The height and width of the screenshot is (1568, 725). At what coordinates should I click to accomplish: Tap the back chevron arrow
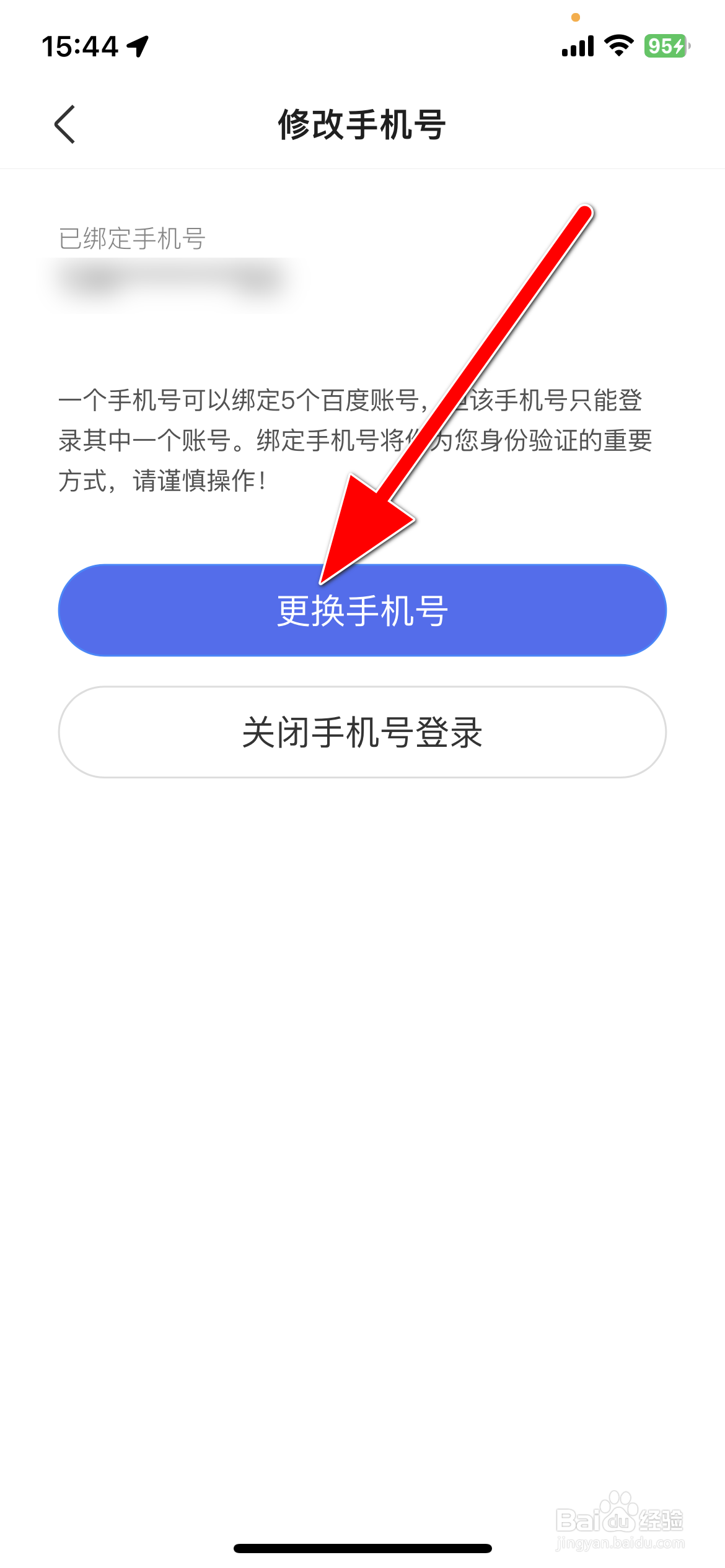coord(66,124)
